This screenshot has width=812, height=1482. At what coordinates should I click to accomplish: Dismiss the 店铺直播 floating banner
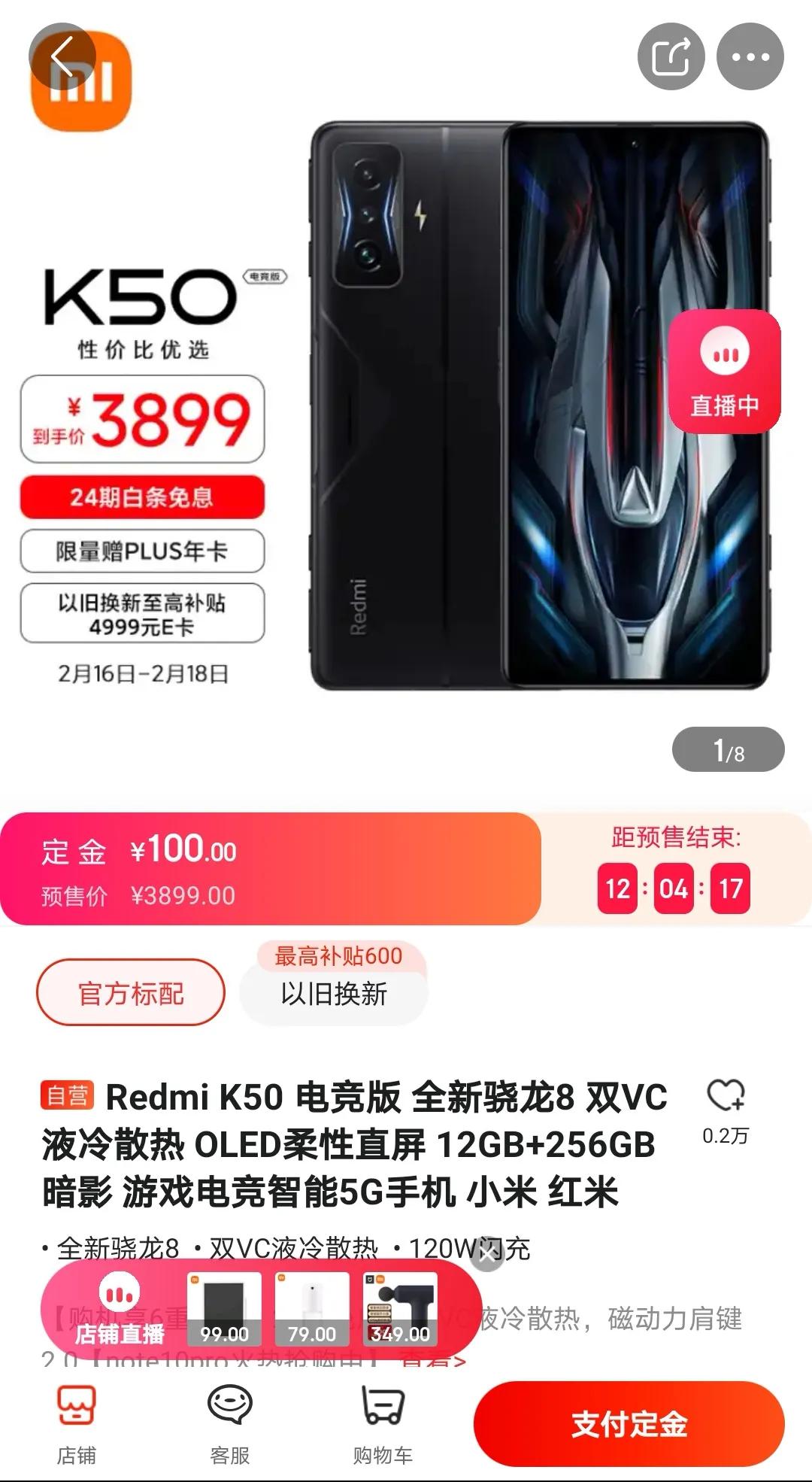pyautogui.click(x=487, y=1254)
